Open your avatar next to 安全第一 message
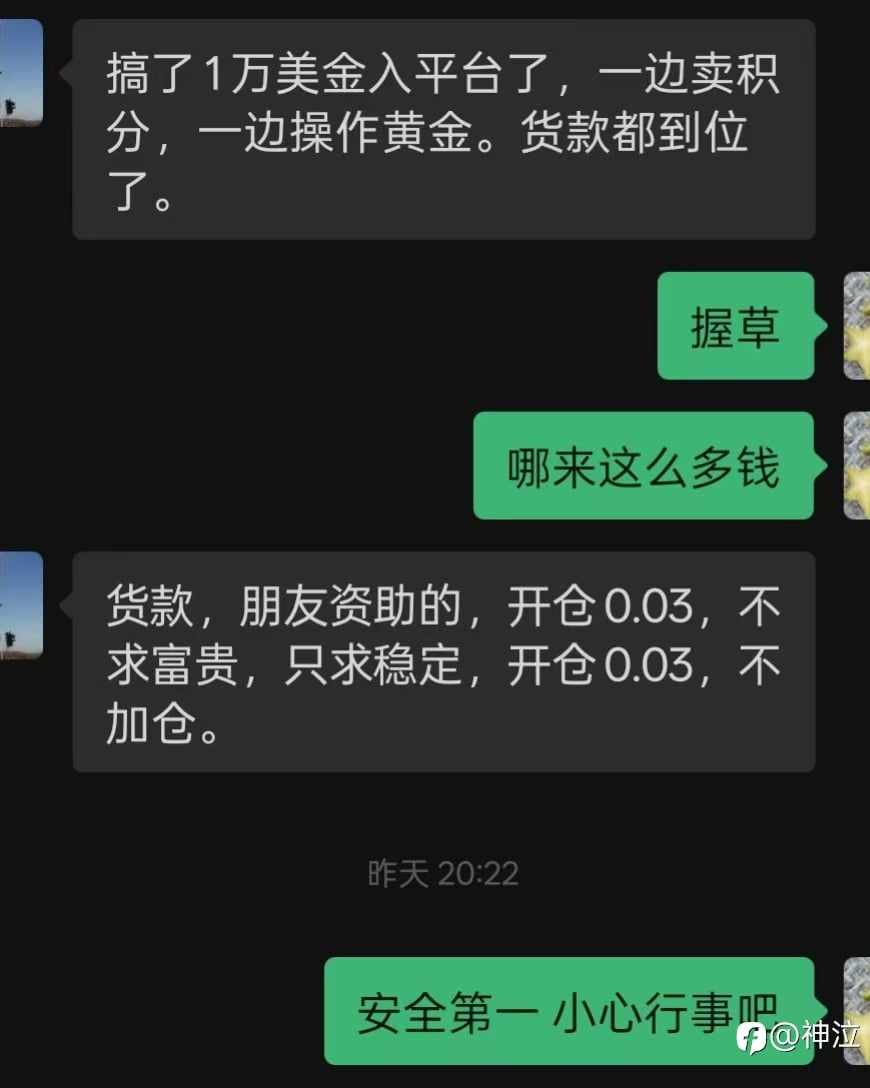This screenshot has width=870, height=1088. coord(855,1010)
